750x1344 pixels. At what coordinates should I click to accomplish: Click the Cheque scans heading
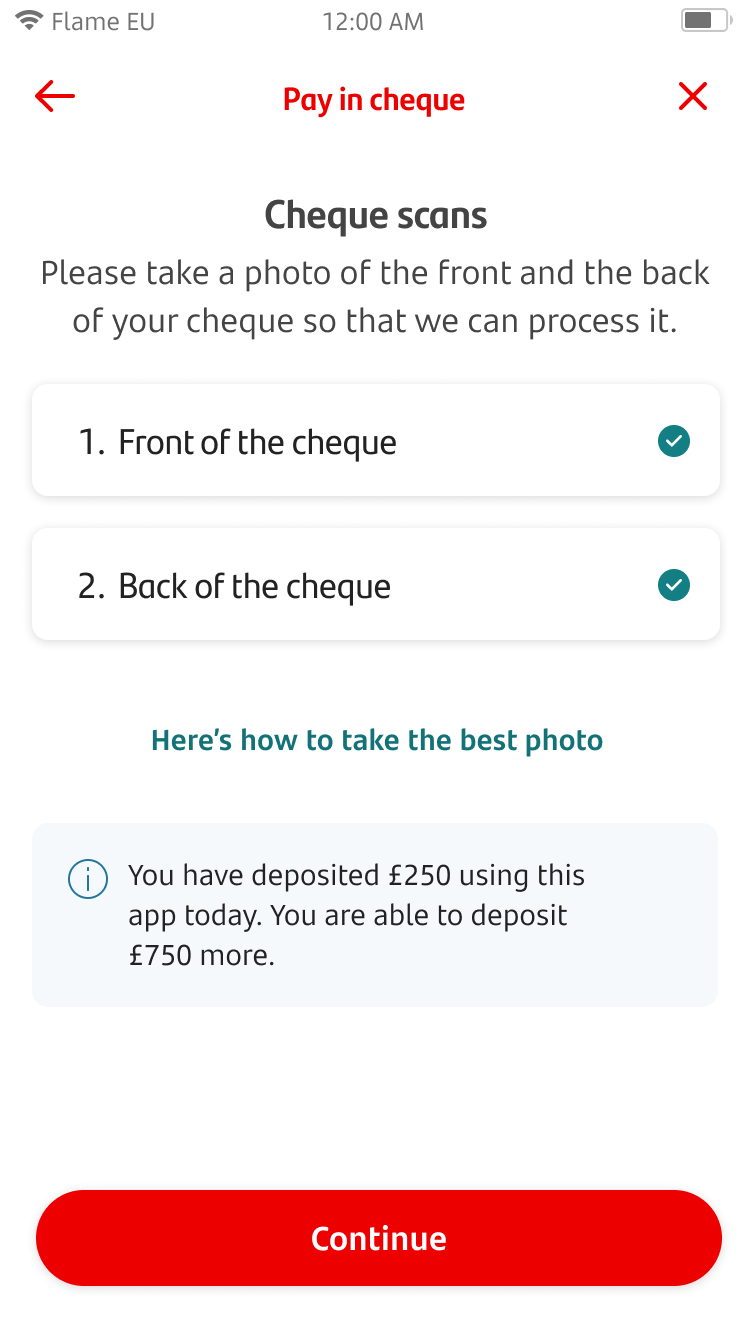(375, 215)
